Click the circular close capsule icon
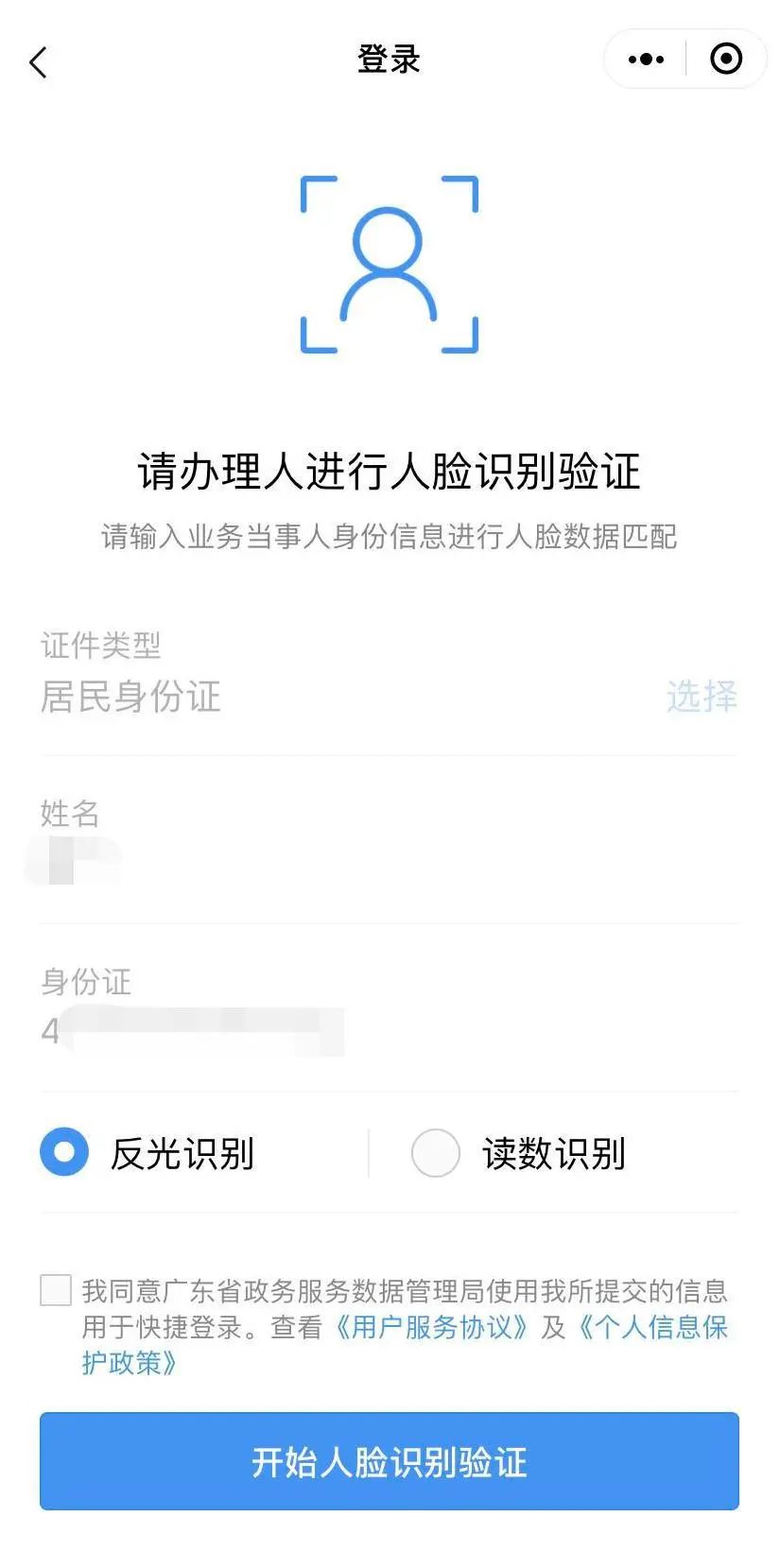This screenshot has width=780, height=1568. tap(726, 59)
